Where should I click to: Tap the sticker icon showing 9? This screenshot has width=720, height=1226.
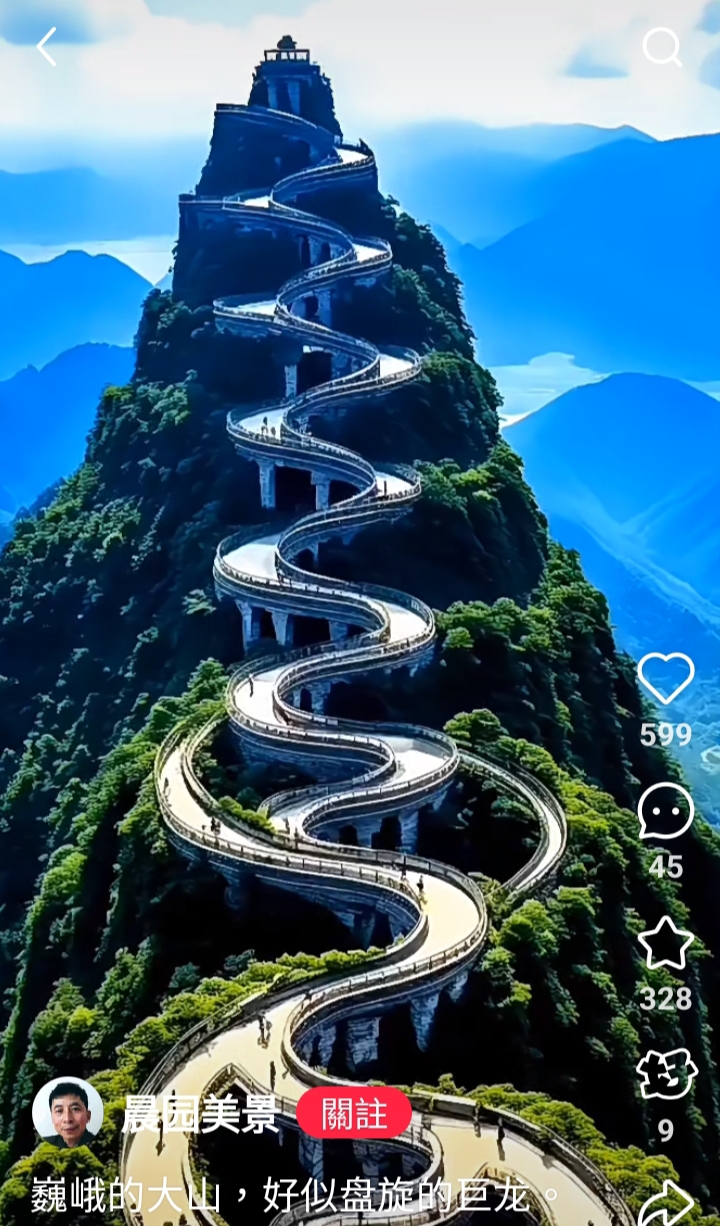pos(666,1075)
